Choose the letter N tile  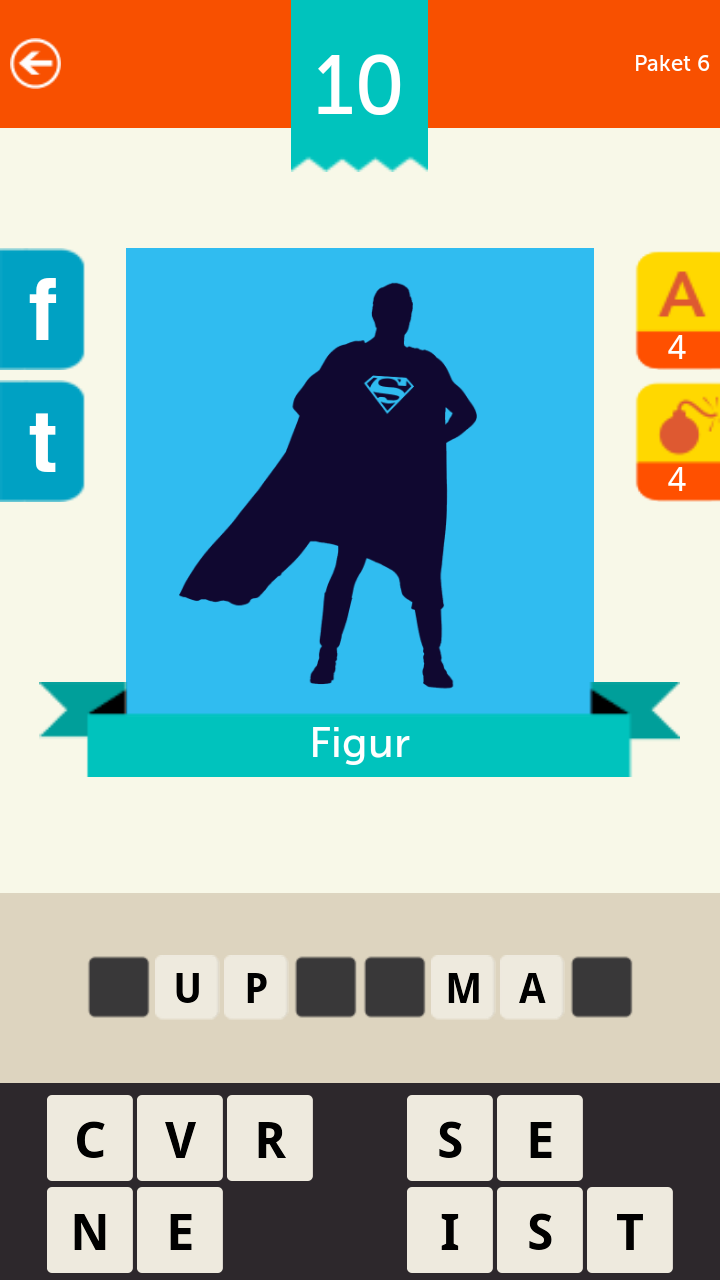coord(90,1230)
